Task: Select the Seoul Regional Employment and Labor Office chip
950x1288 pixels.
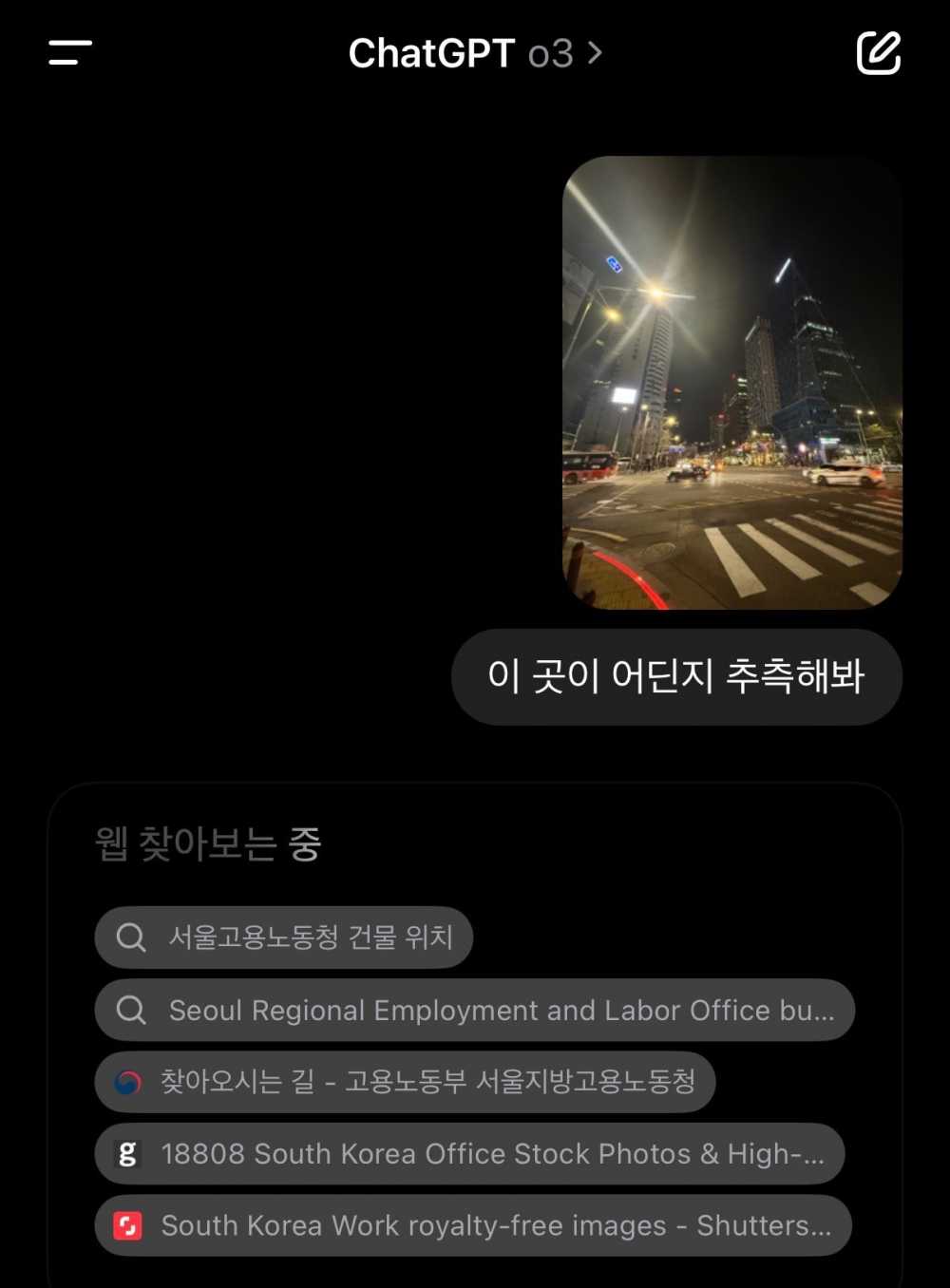Action: [475, 1010]
